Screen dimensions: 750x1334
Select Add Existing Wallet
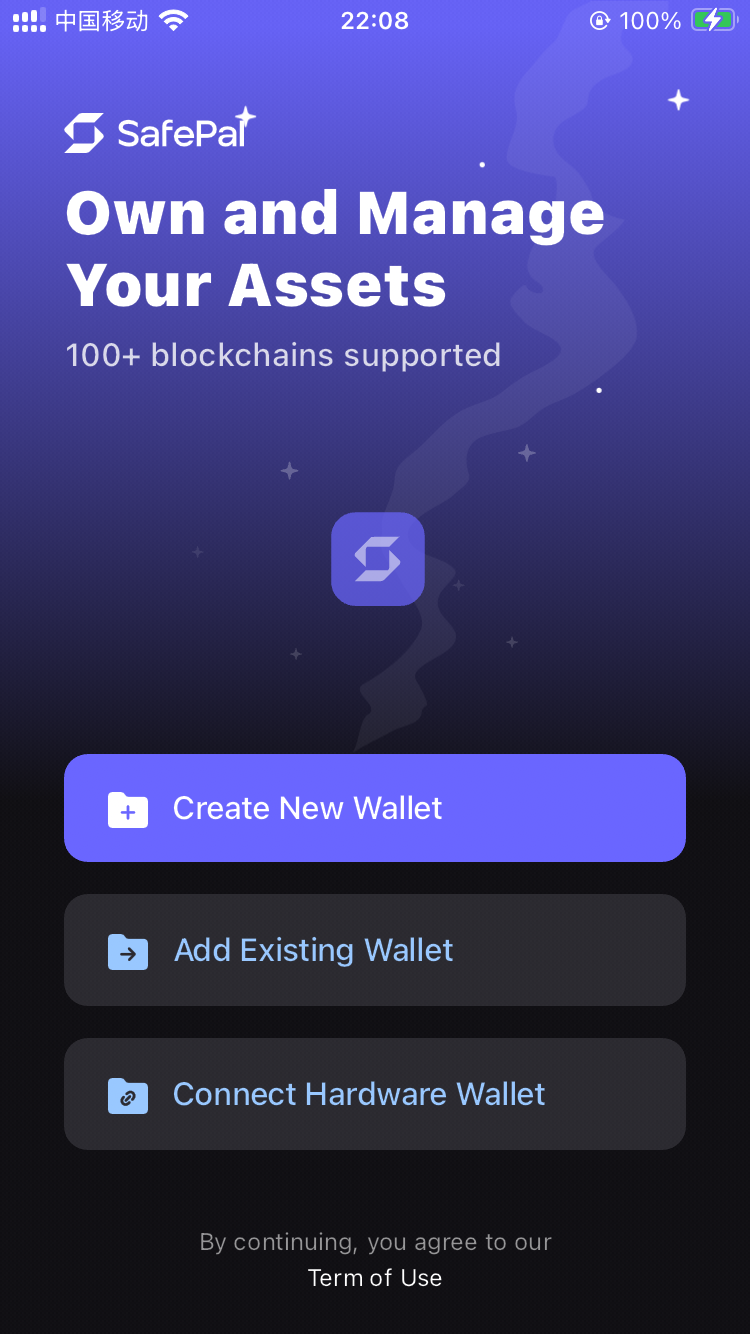click(x=375, y=950)
